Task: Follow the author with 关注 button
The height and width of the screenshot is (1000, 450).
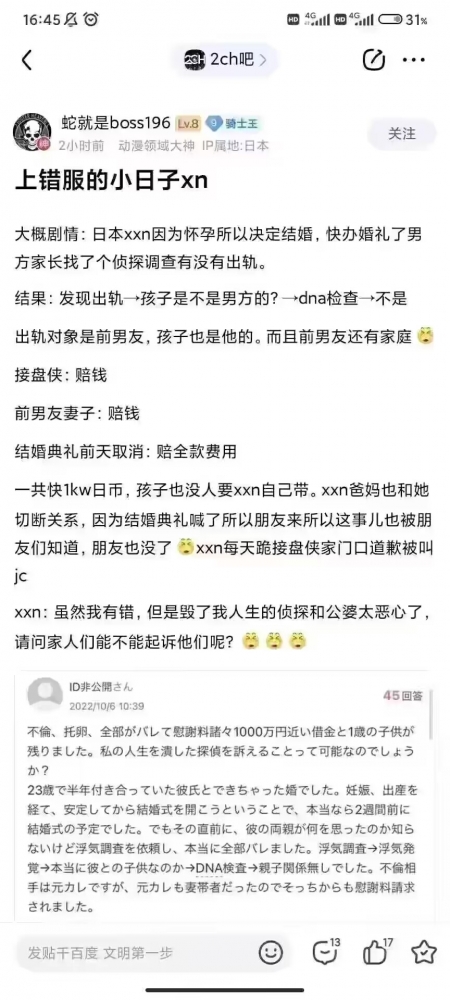Action: [402, 134]
